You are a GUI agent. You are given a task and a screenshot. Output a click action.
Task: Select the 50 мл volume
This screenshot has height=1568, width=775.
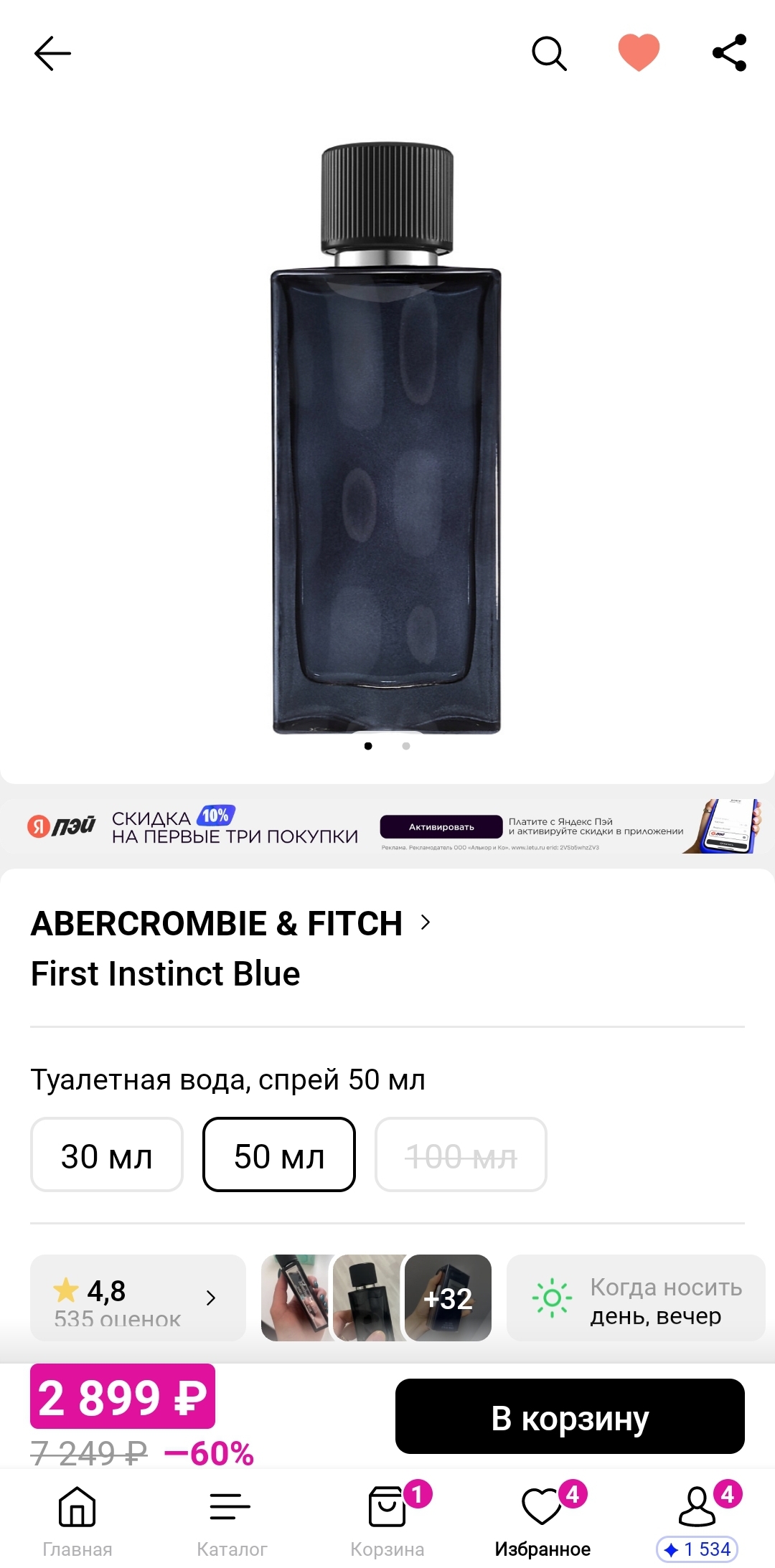point(279,1156)
